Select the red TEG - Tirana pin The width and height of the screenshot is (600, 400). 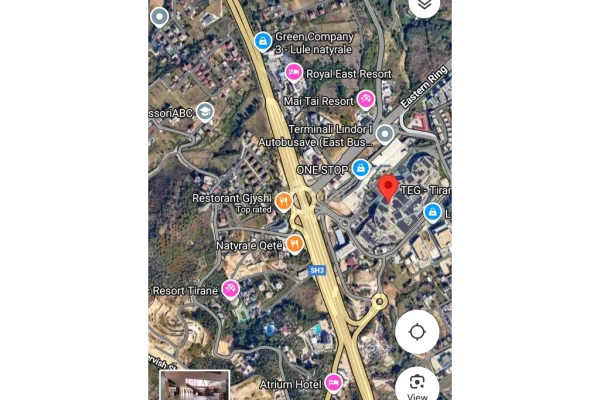coord(388,187)
